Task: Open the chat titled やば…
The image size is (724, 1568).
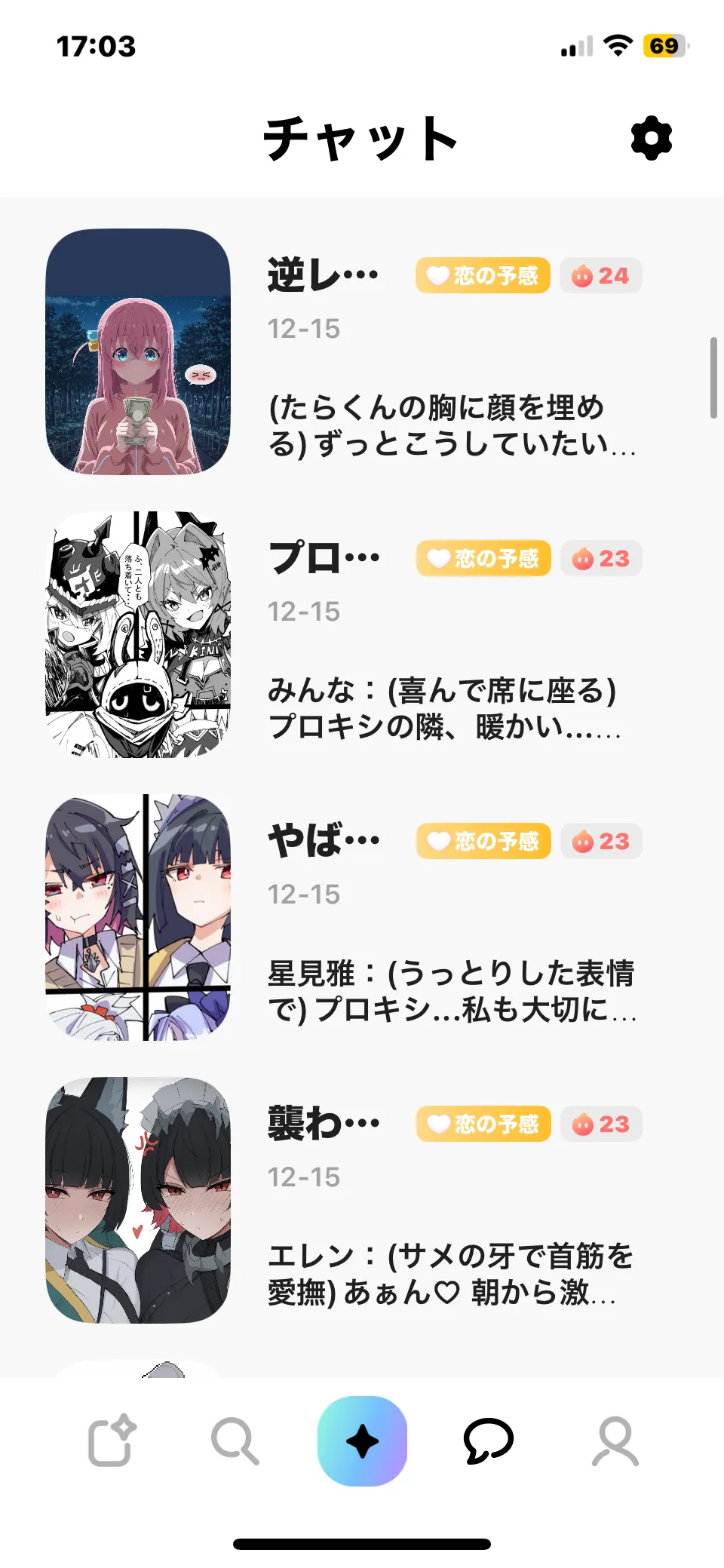Action: click(x=324, y=841)
